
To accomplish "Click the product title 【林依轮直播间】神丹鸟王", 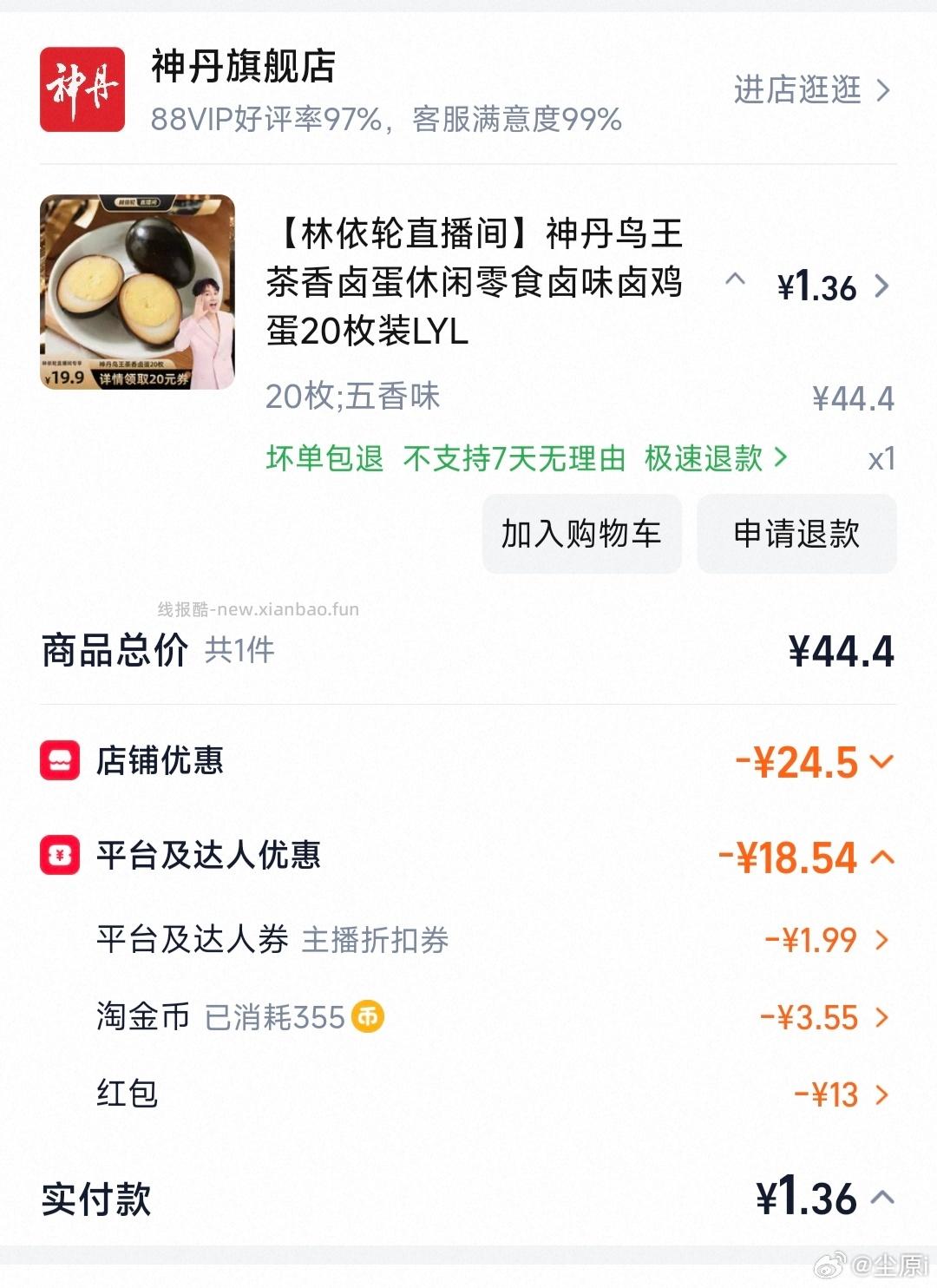I will point(473,236).
